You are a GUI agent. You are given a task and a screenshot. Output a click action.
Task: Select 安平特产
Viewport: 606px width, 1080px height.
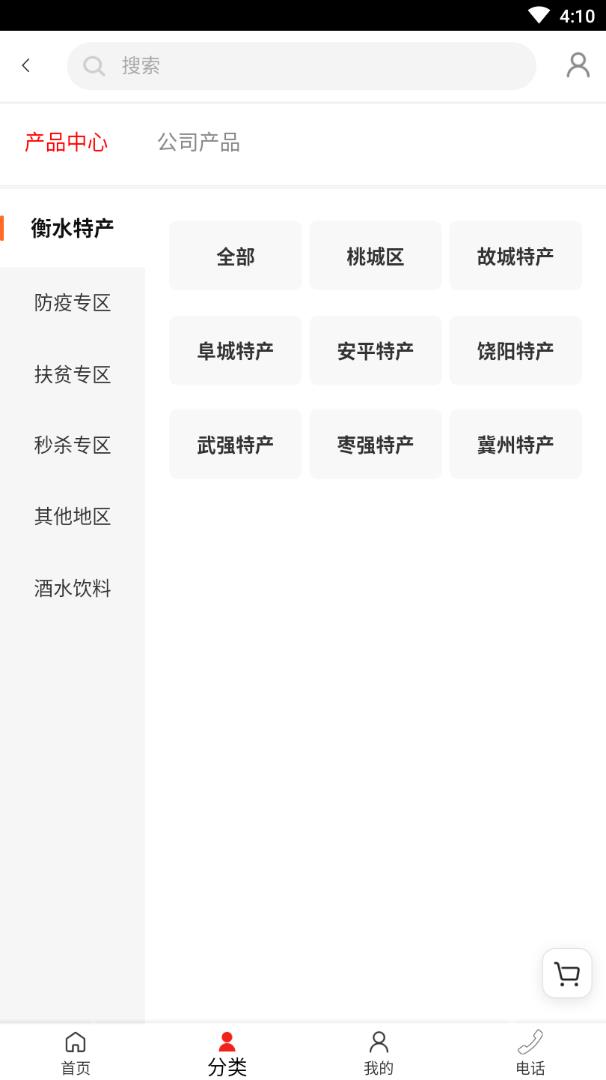[x=375, y=351]
